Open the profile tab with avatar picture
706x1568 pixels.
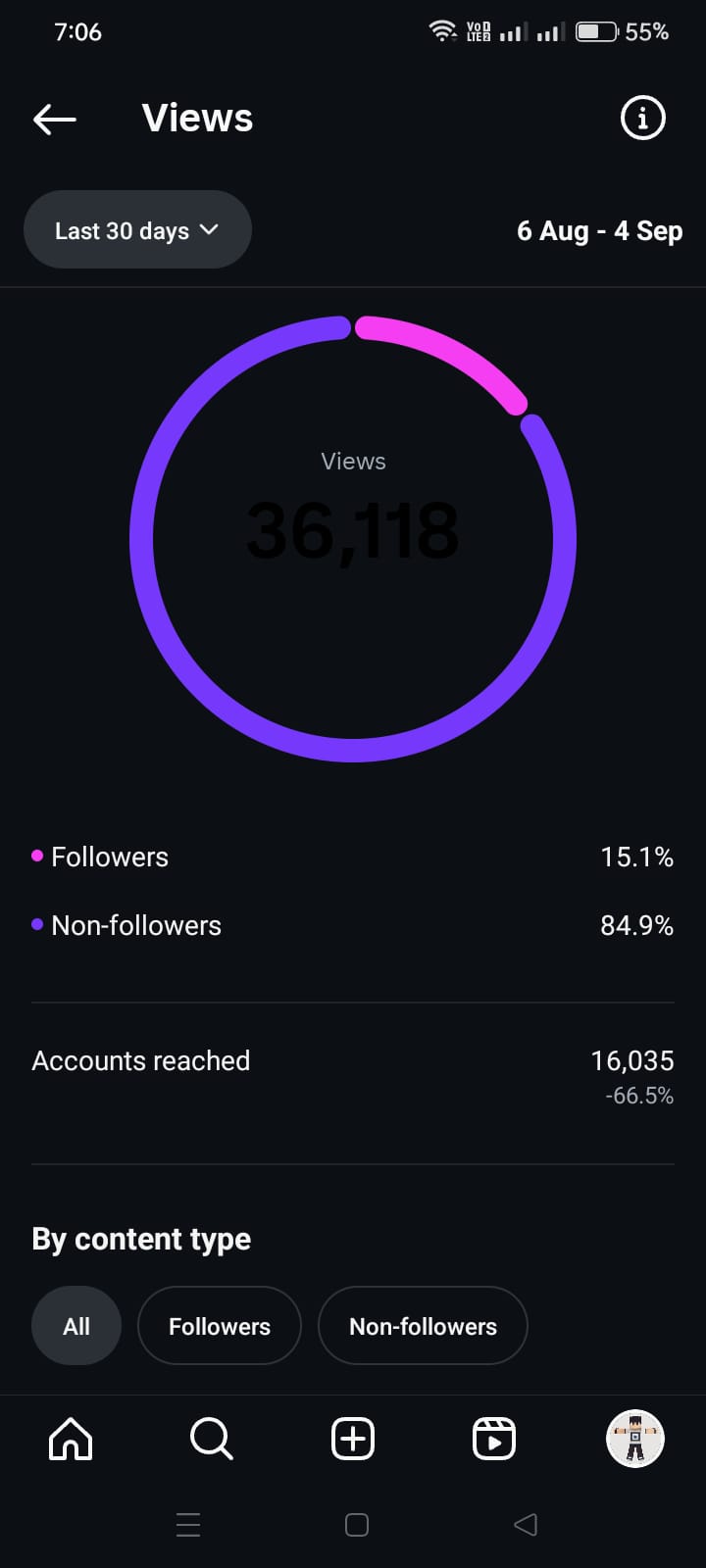point(635,1439)
